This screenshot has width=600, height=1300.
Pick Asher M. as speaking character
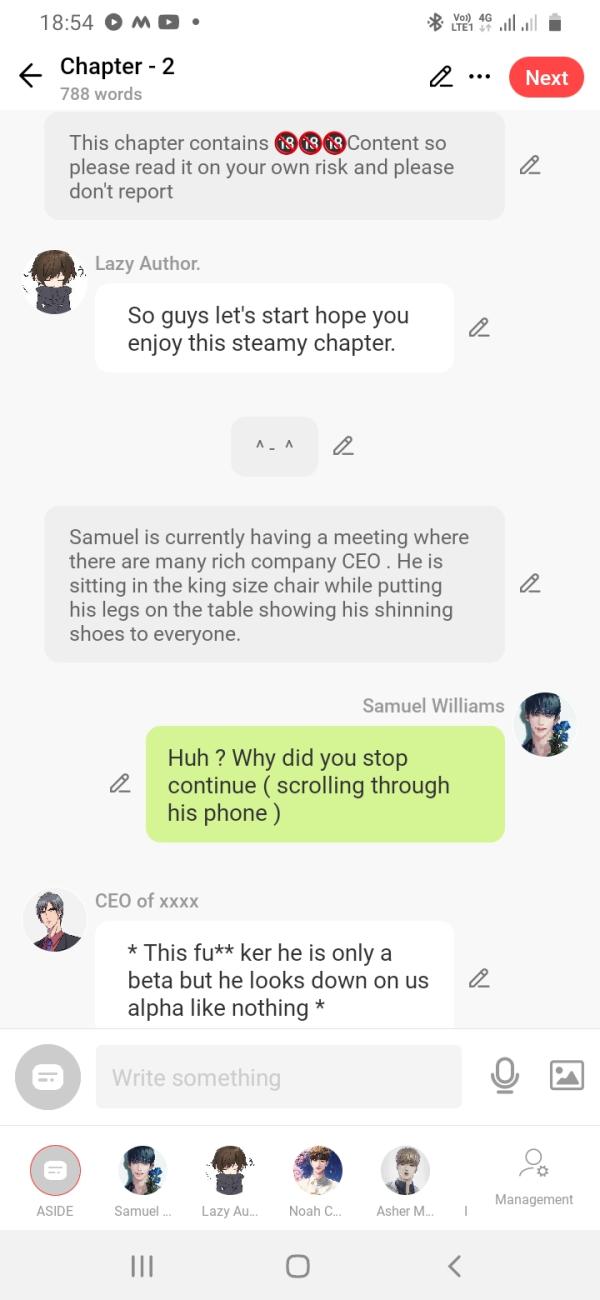(405, 1171)
